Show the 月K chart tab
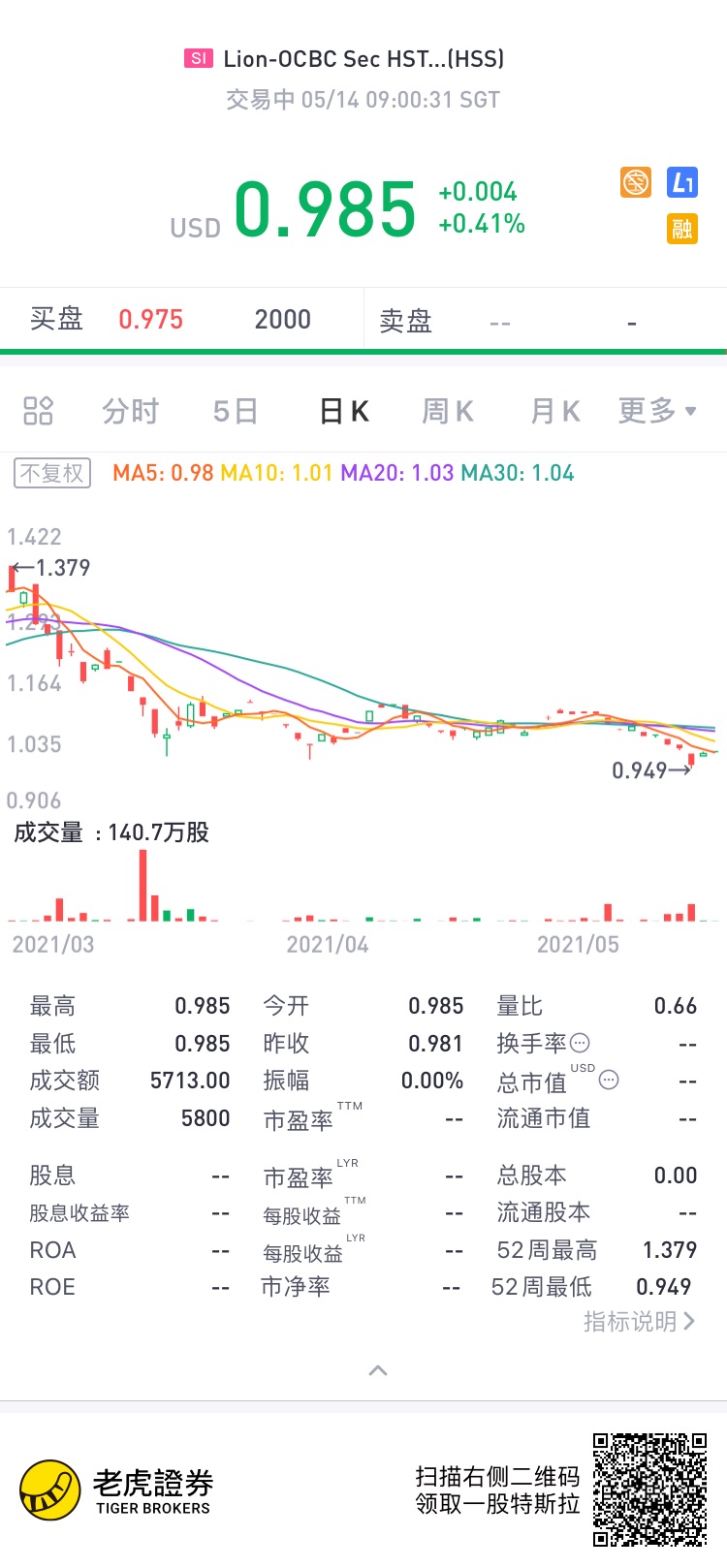727x1568 pixels. click(x=554, y=411)
